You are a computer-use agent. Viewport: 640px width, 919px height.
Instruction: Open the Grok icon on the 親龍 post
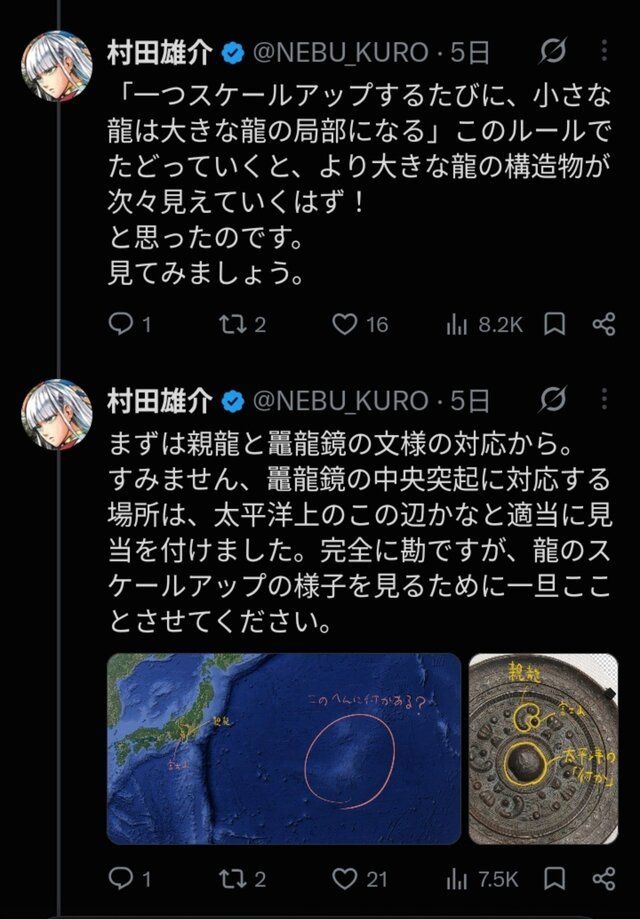pyautogui.click(x=553, y=400)
